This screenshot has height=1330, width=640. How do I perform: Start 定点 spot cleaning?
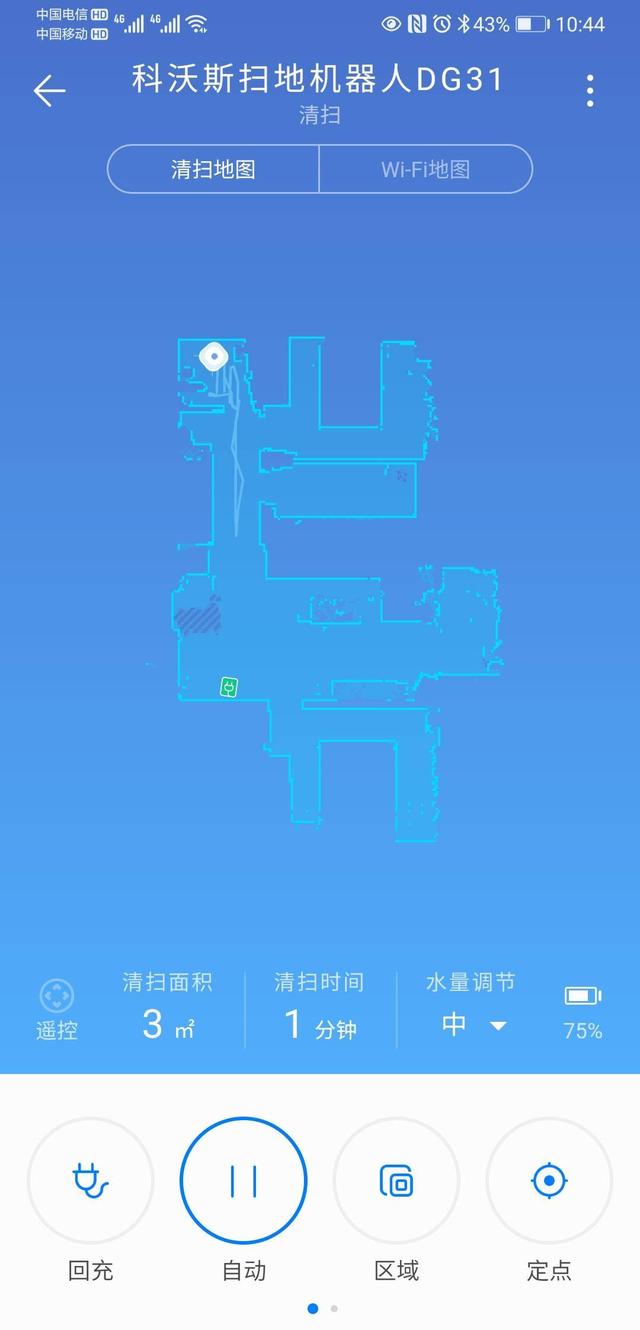tap(549, 1181)
